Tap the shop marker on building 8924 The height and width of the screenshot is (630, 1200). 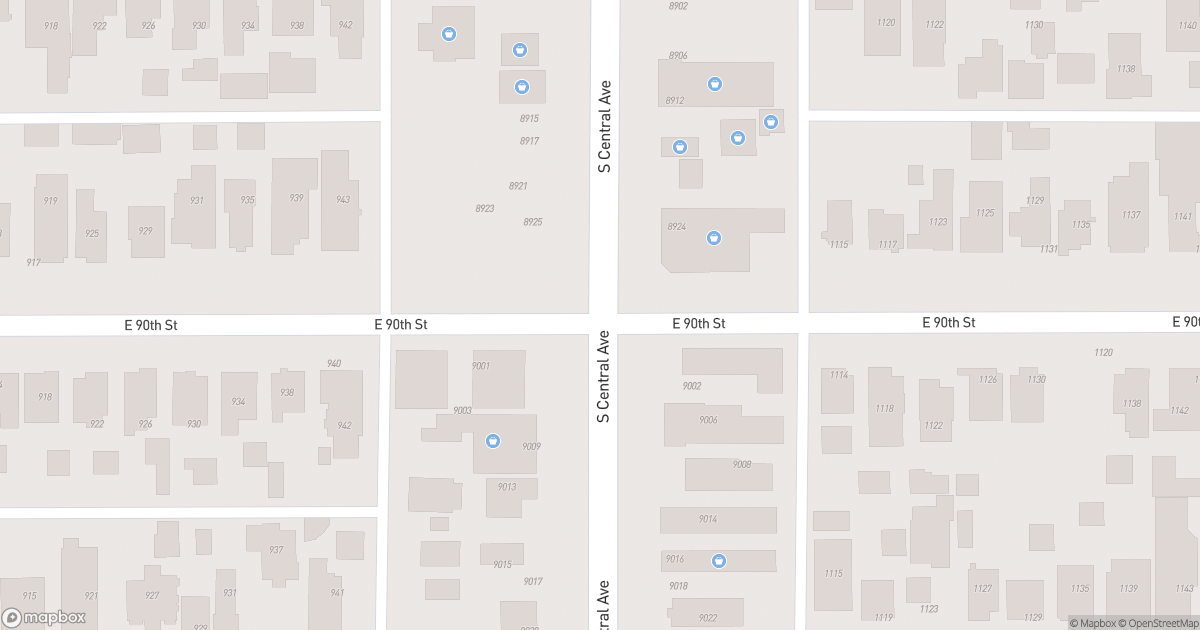714,238
